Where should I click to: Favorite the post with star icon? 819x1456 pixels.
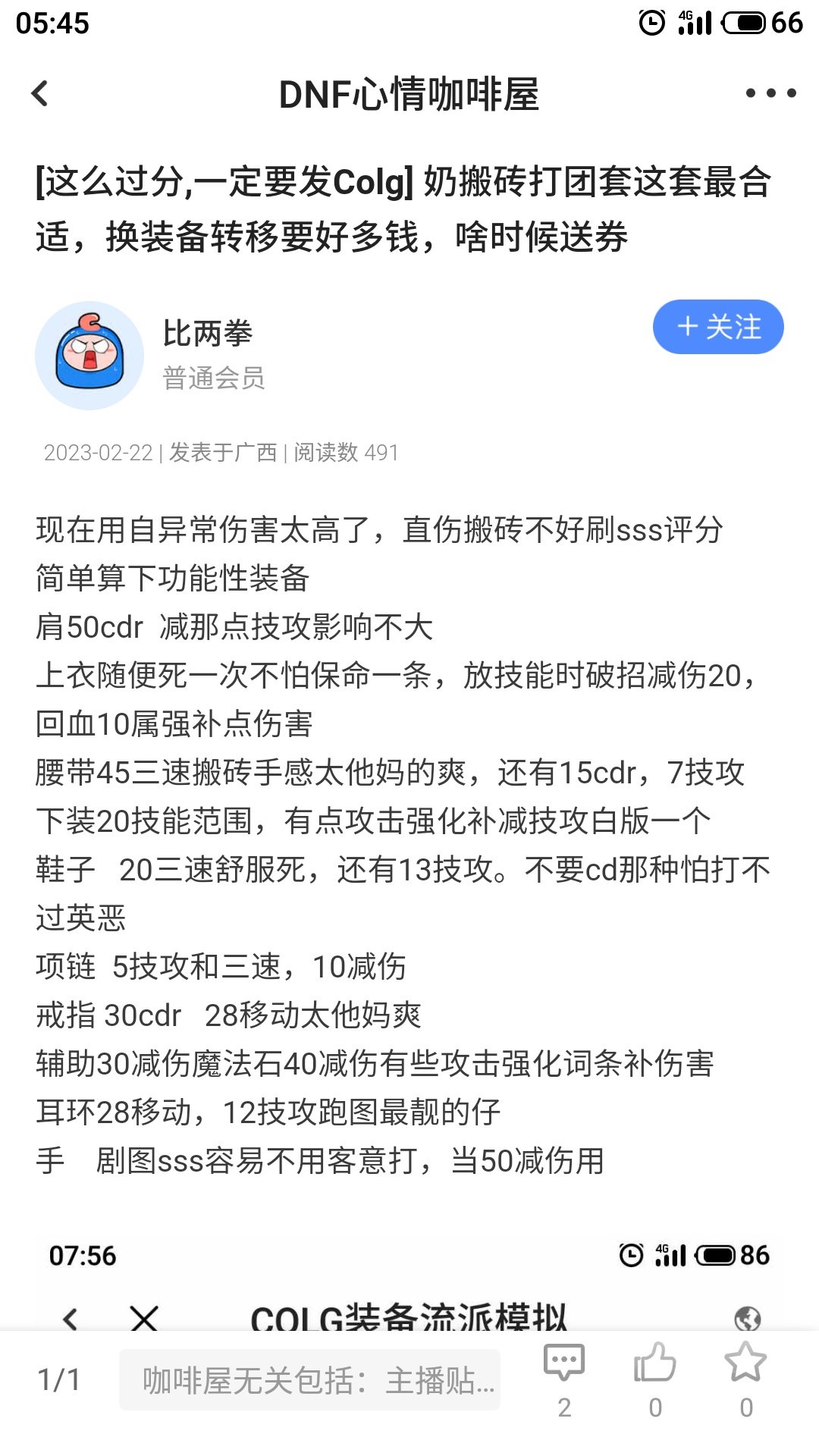[746, 1380]
